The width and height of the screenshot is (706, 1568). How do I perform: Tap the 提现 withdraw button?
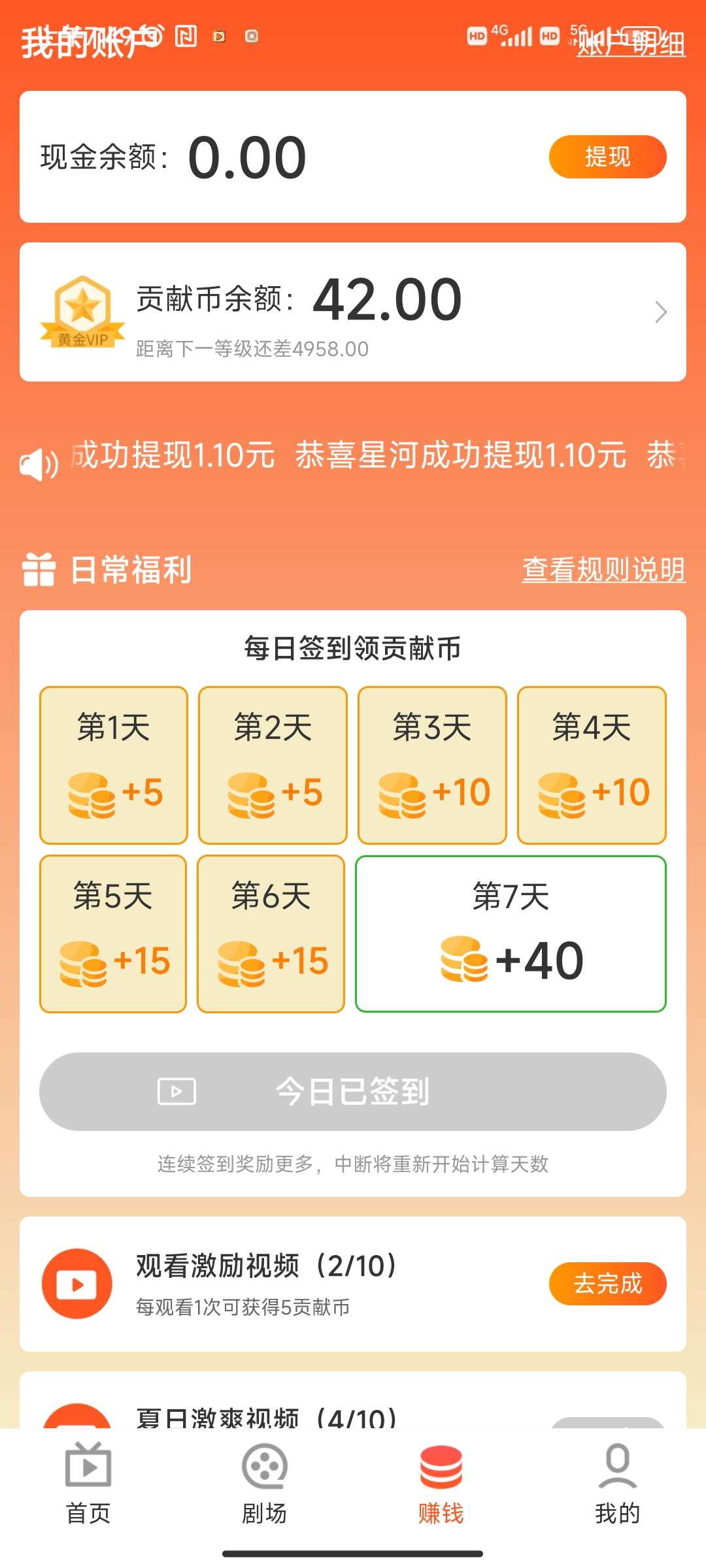(x=607, y=157)
